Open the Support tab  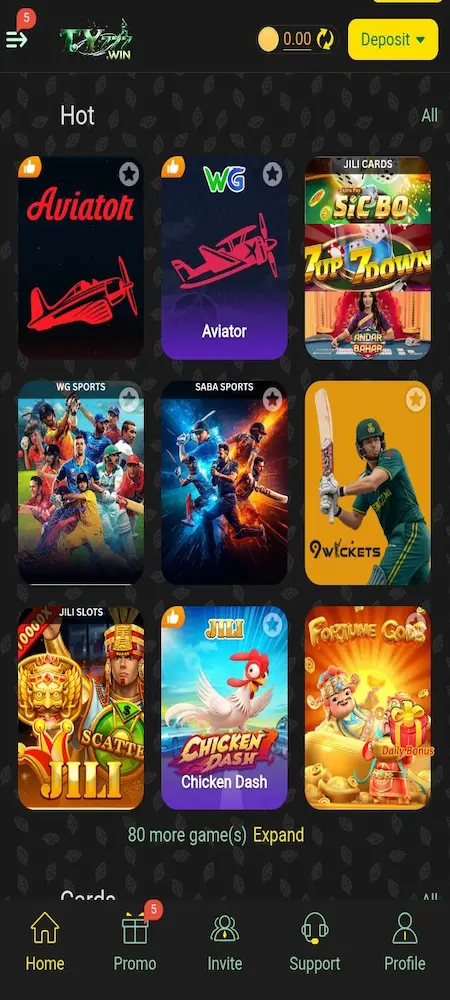[315, 941]
